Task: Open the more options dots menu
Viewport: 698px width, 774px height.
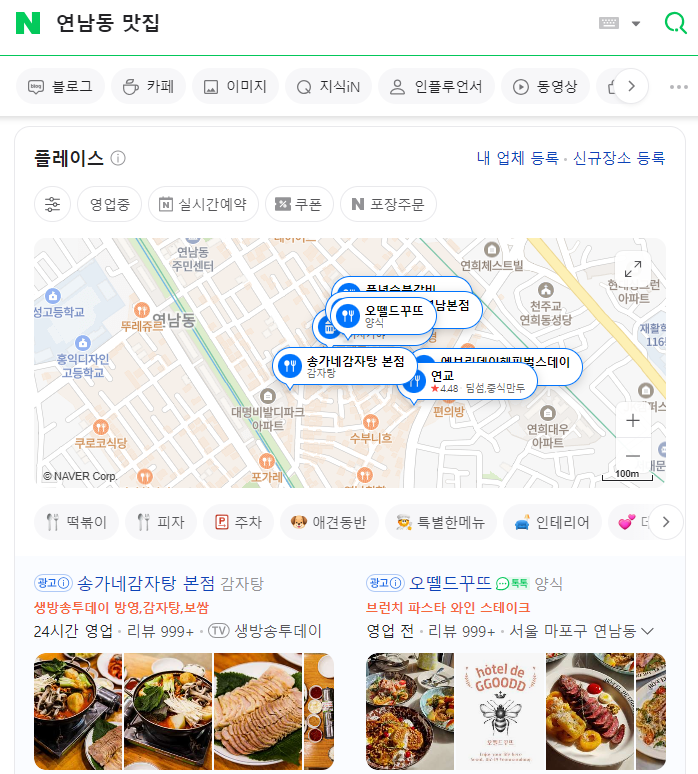Action: click(678, 87)
